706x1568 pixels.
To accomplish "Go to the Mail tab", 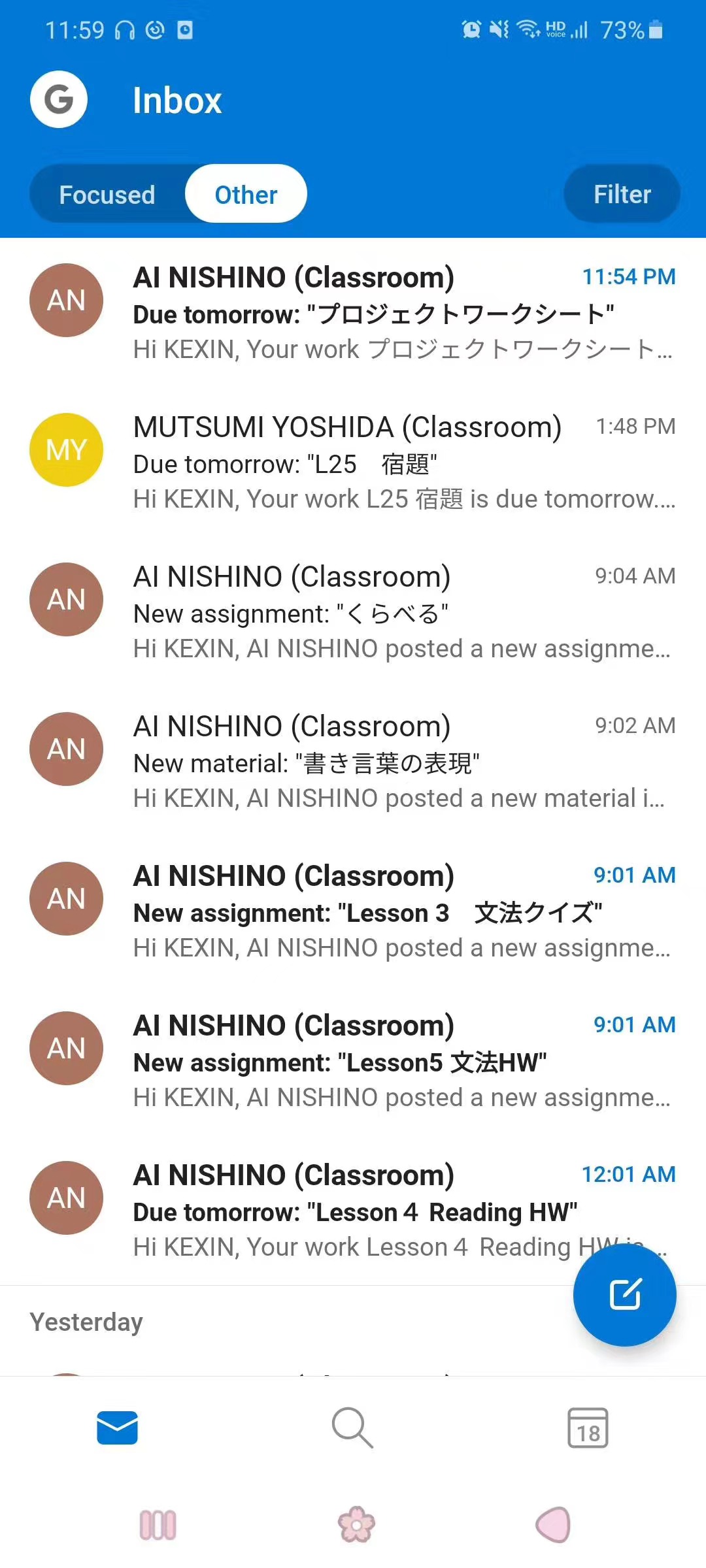I will [x=118, y=1428].
